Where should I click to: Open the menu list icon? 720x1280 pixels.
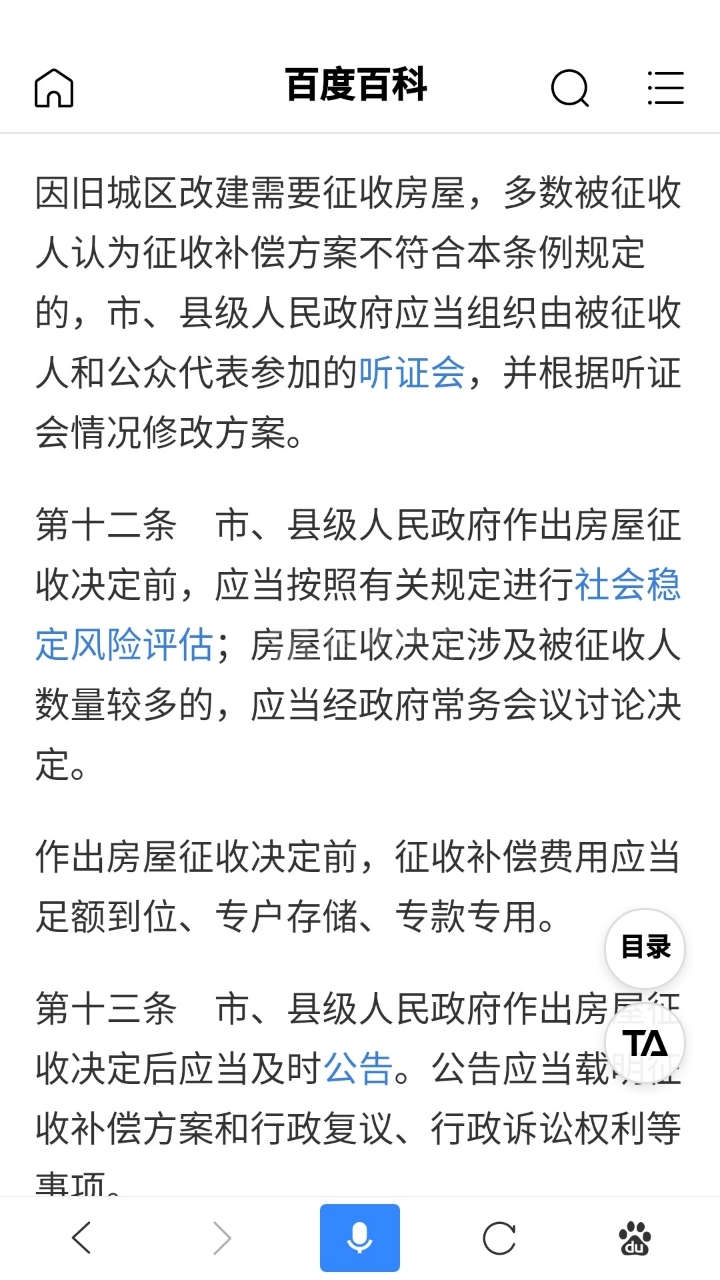coord(665,88)
